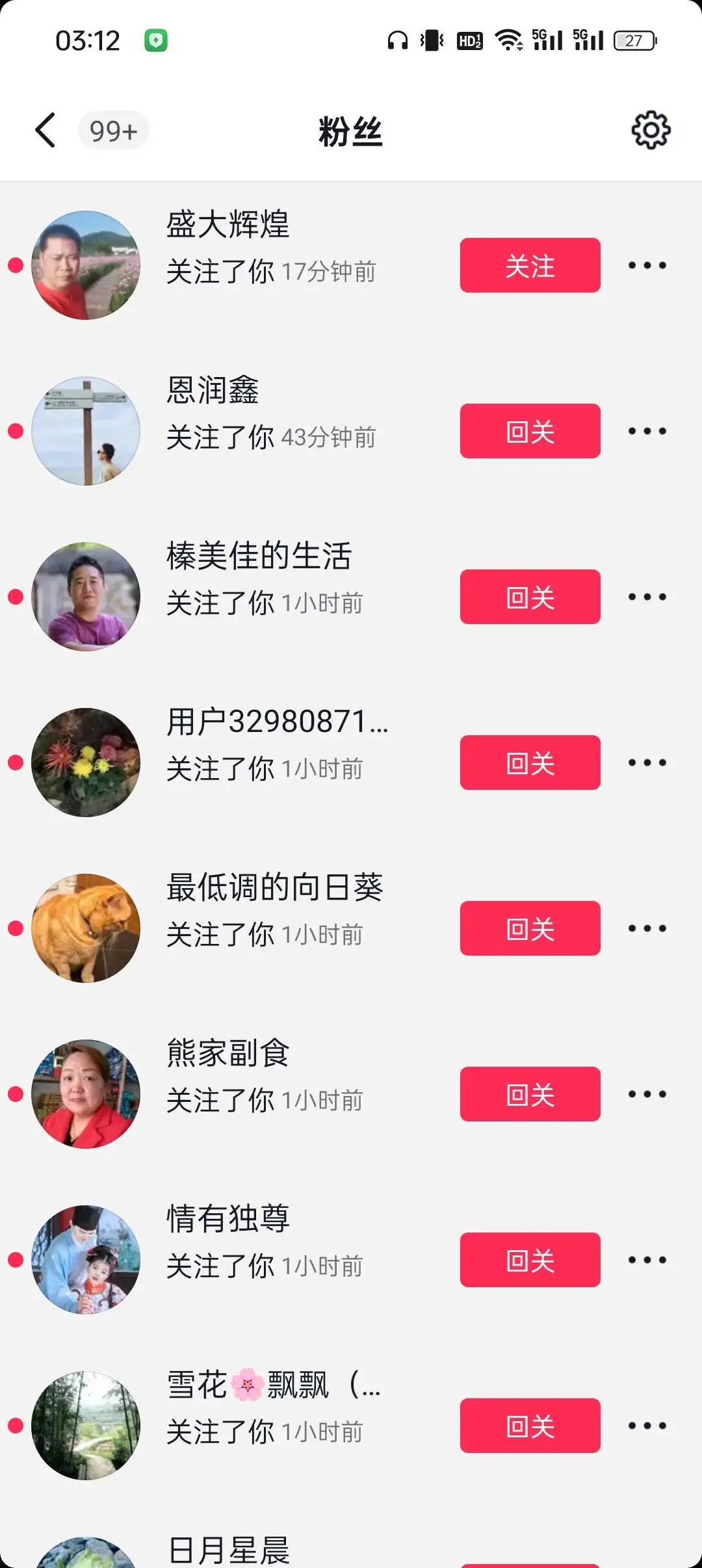Follow back 榛美佳的生活

530,597
